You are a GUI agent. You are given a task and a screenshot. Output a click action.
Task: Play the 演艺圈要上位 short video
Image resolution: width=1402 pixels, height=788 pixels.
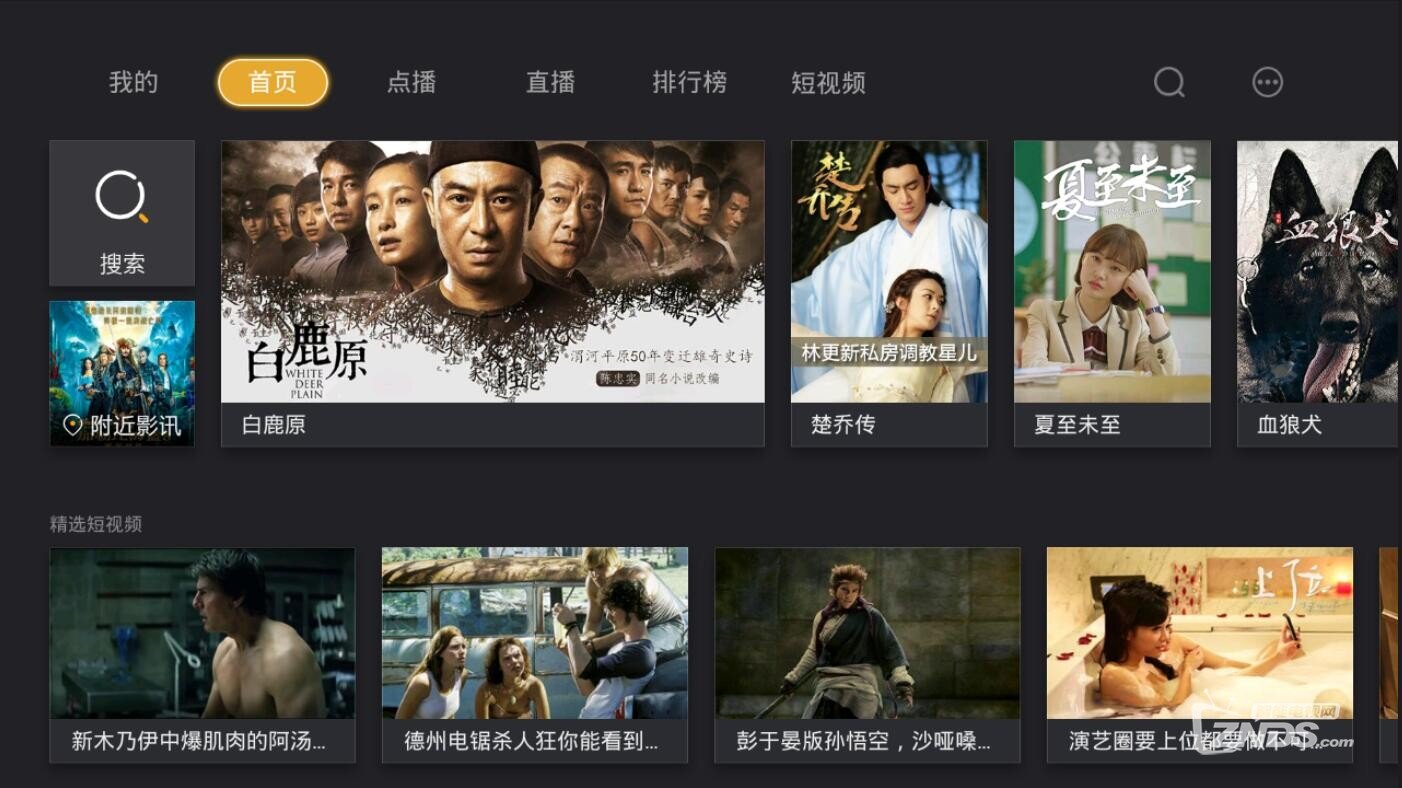1199,652
